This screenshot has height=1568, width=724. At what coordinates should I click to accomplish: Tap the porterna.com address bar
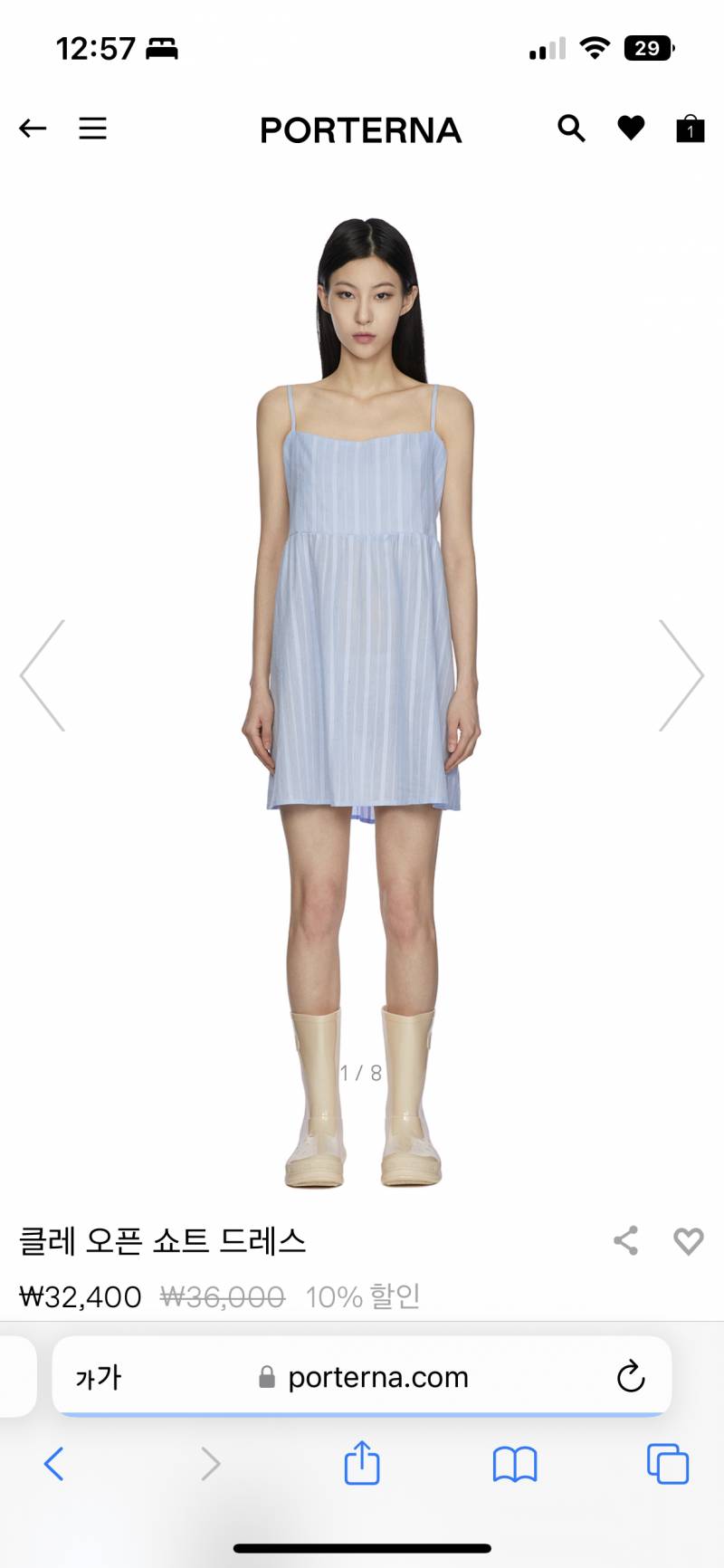click(378, 1378)
